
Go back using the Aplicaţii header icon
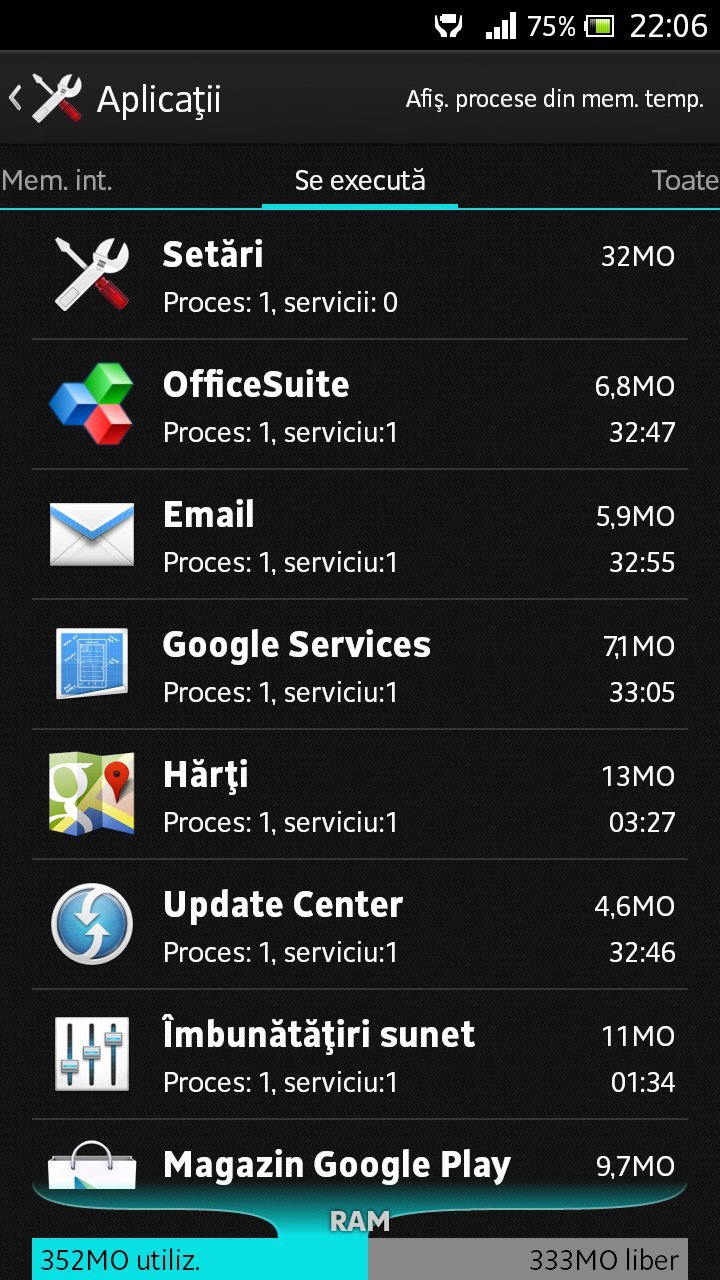[x=45, y=98]
